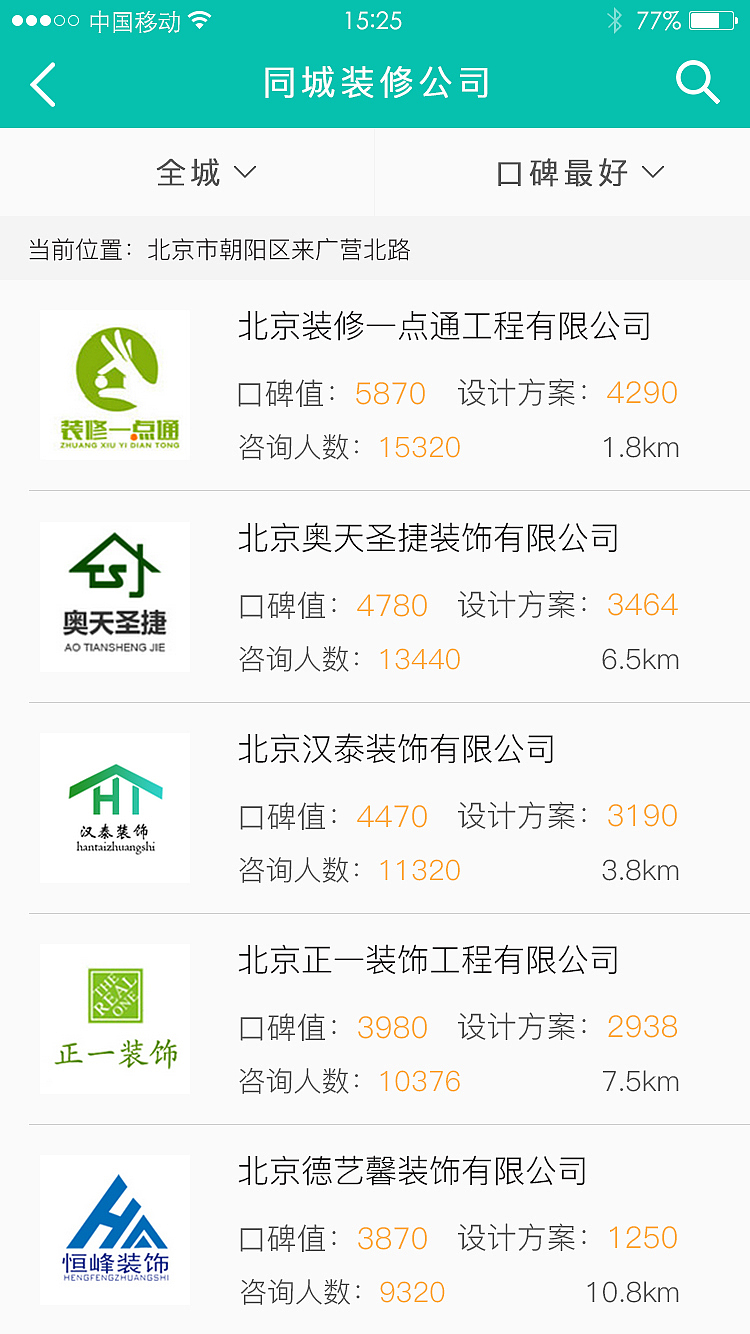Image resolution: width=750 pixels, height=1334 pixels.
Task: Tap the 汉泰装饰 green house logo
Action: pyautogui.click(x=114, y=807)
